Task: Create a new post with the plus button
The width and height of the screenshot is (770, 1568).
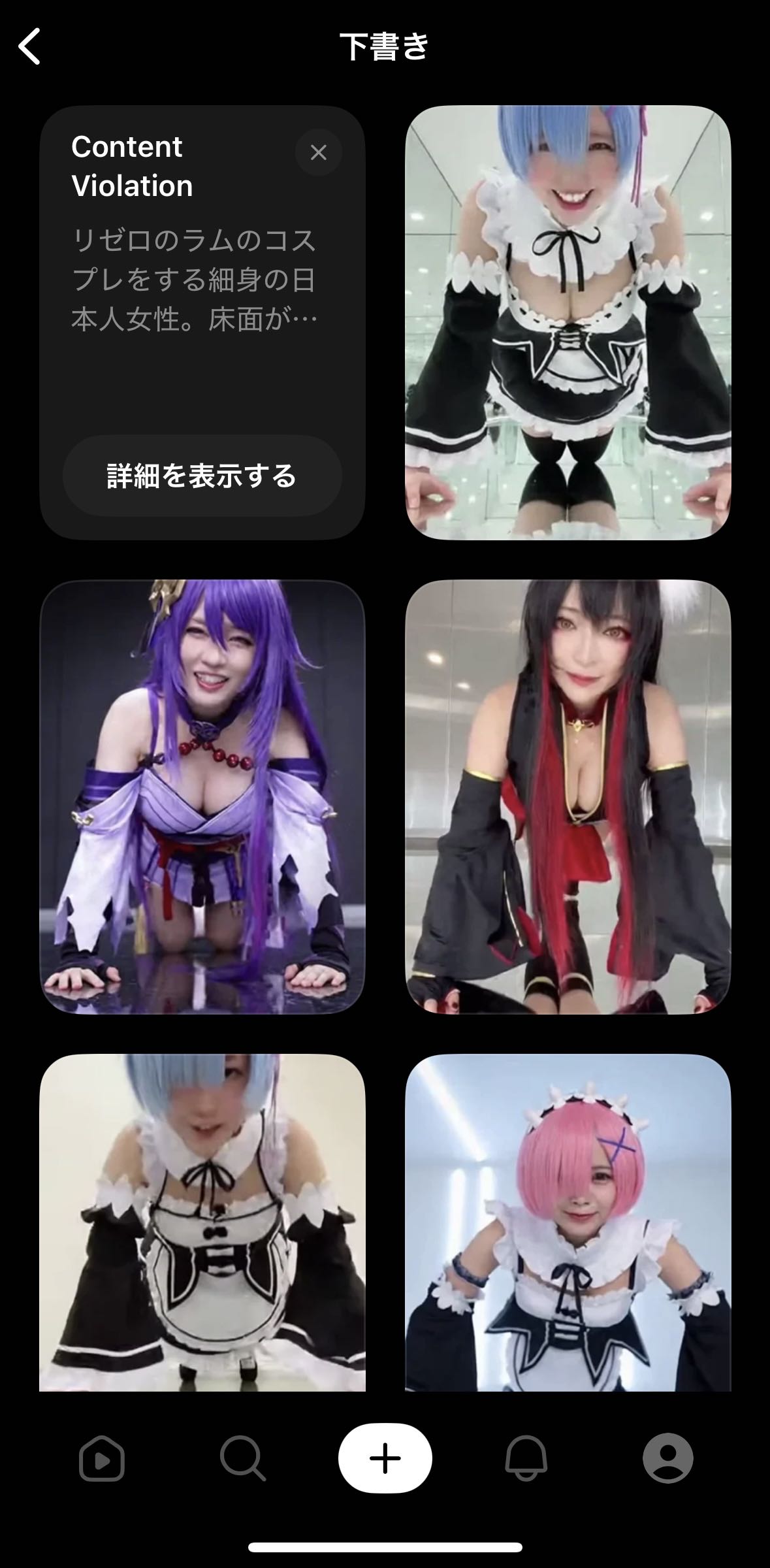Action: click(385, 1458)
